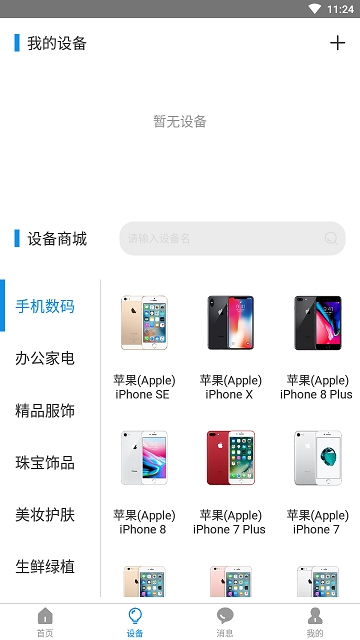This screenshot has height=640, width=360.
Task: Open the iPhone 8 product tile
Action: click(144, 482)
